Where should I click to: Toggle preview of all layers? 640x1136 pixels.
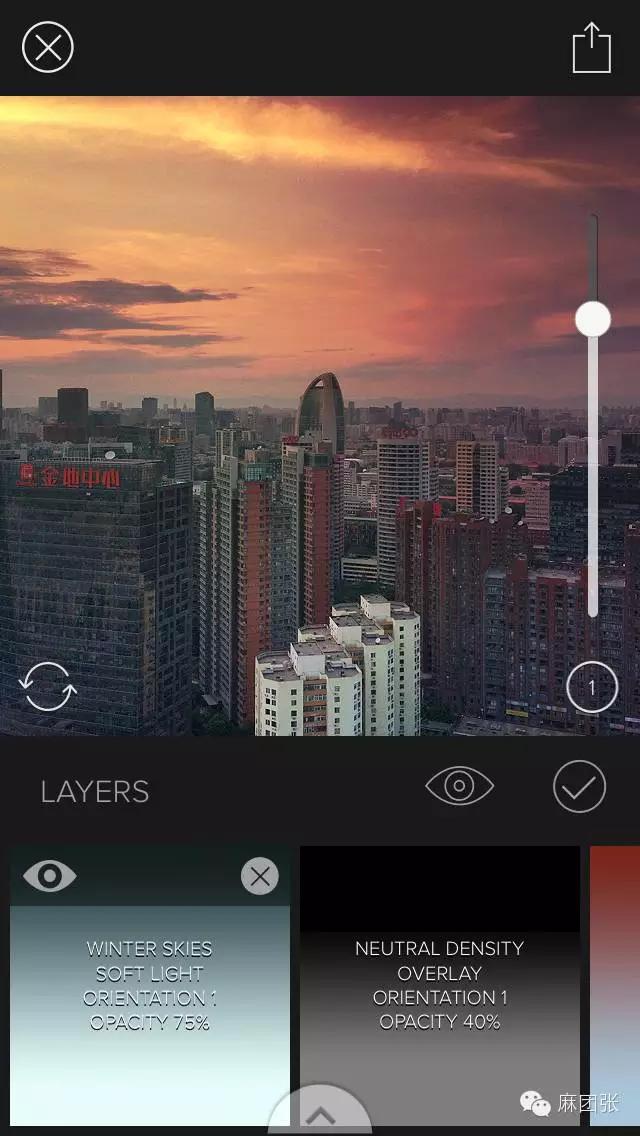(459, 786)
